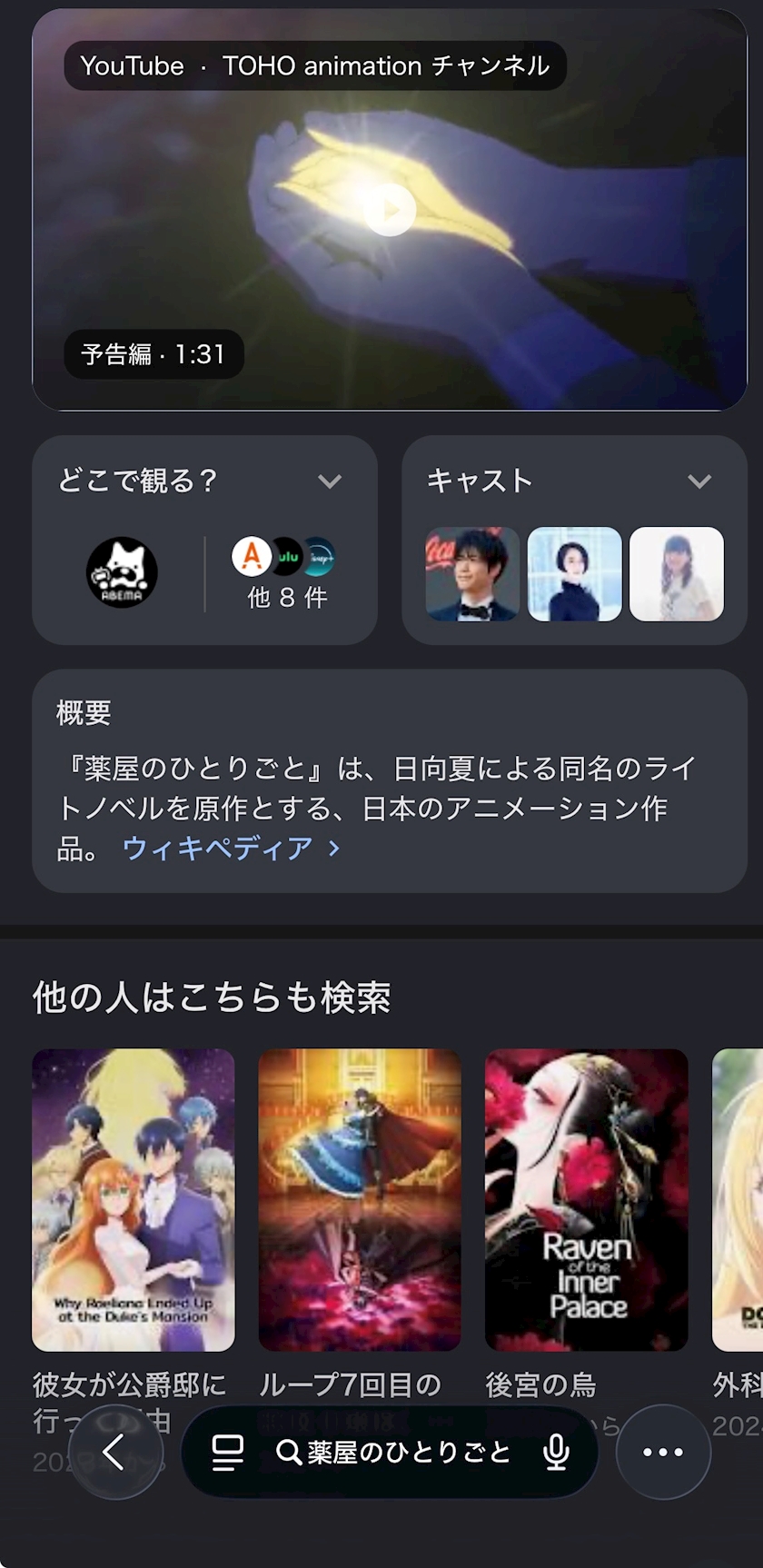The height and width of the screenshot is (1568, 763).
Task: Follow the ウィキペディア link
Action: click(231, 848)
